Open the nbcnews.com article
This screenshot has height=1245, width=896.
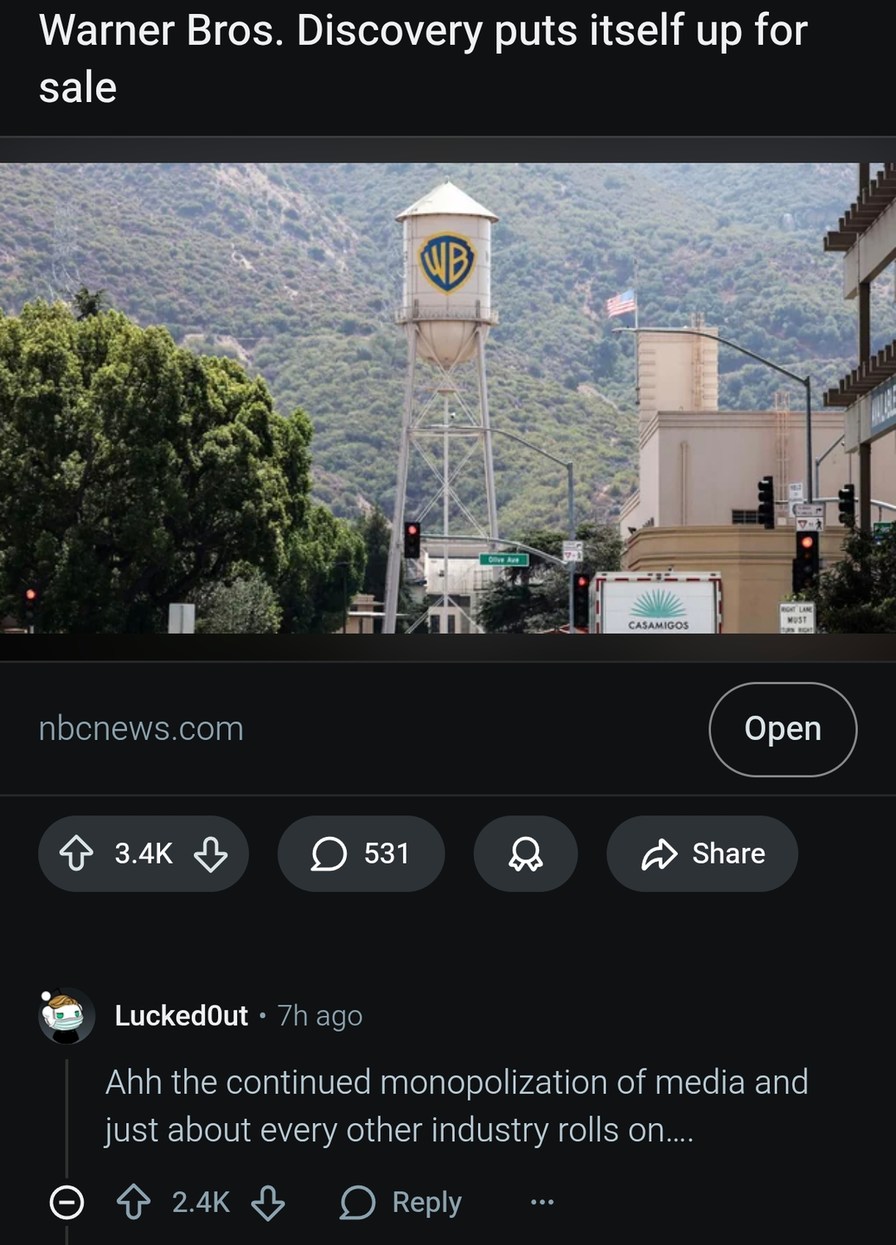(782, 729)
